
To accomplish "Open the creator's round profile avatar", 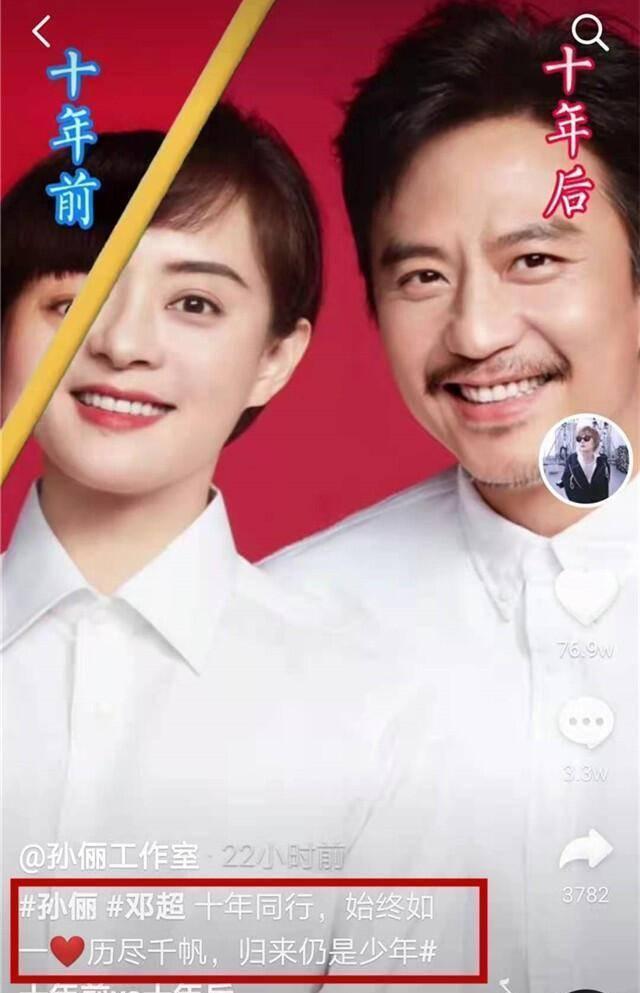I will click(586, 459).
